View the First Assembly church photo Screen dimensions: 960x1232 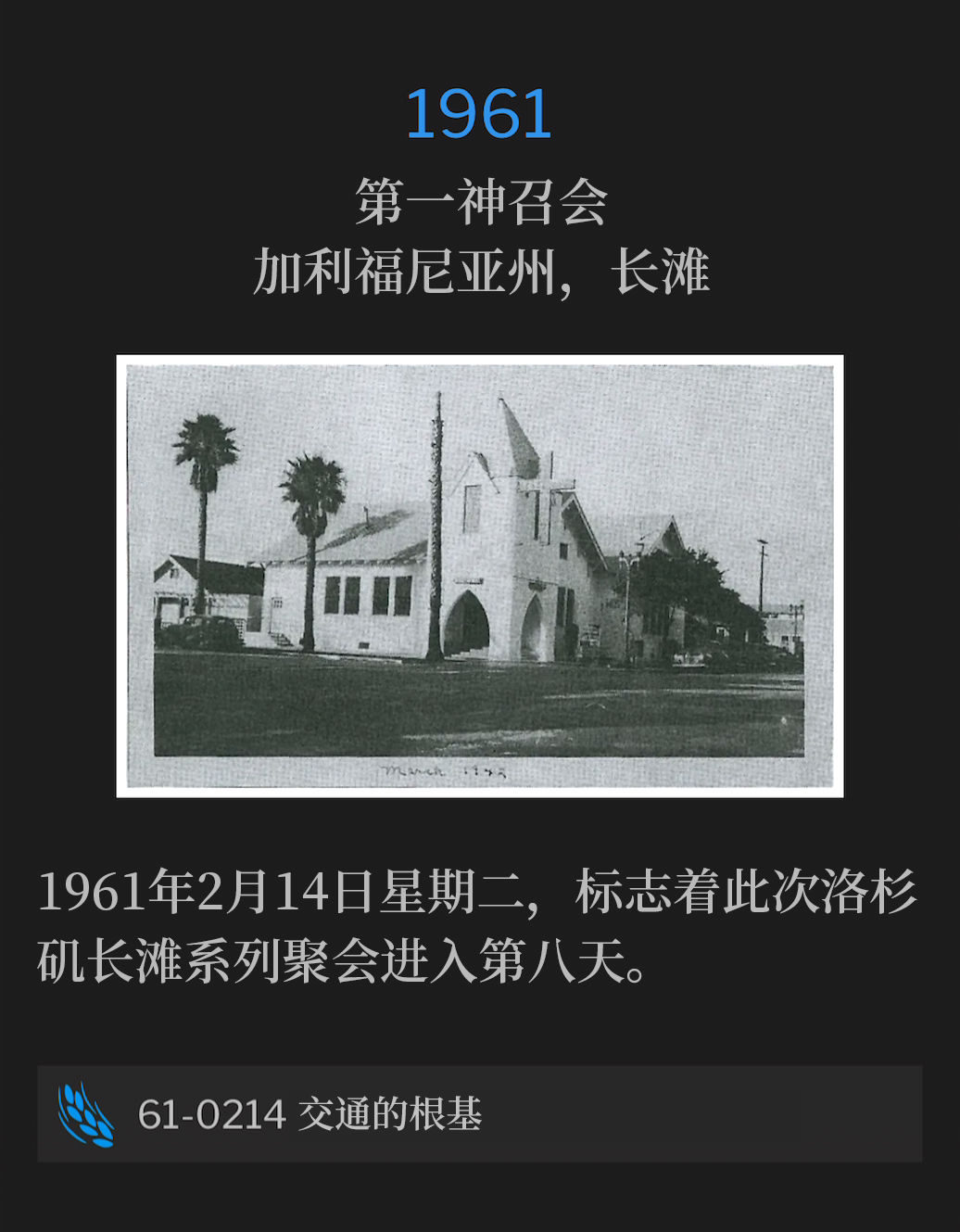479,576
